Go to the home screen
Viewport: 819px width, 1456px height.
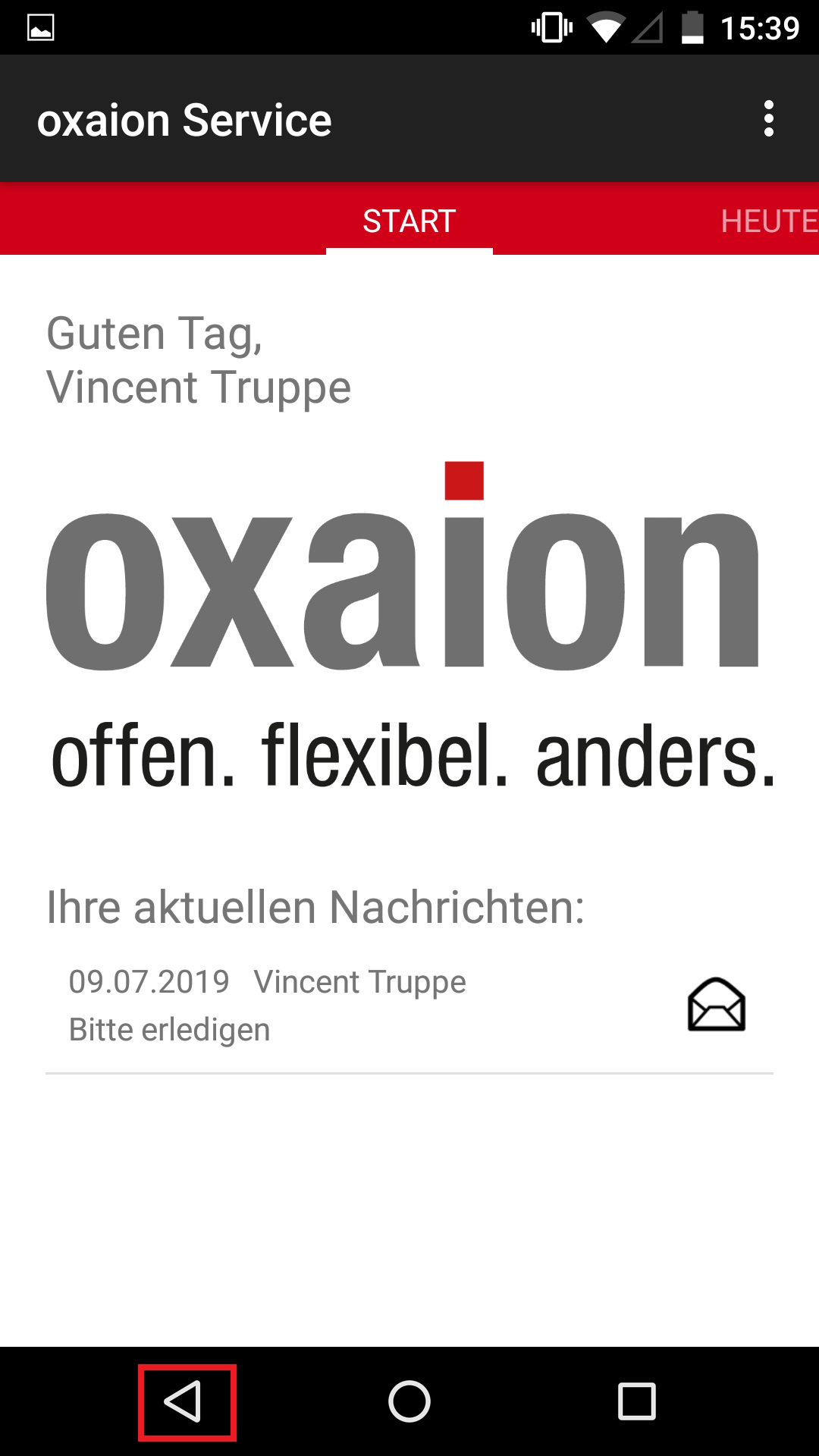[x=409, y=1401]
